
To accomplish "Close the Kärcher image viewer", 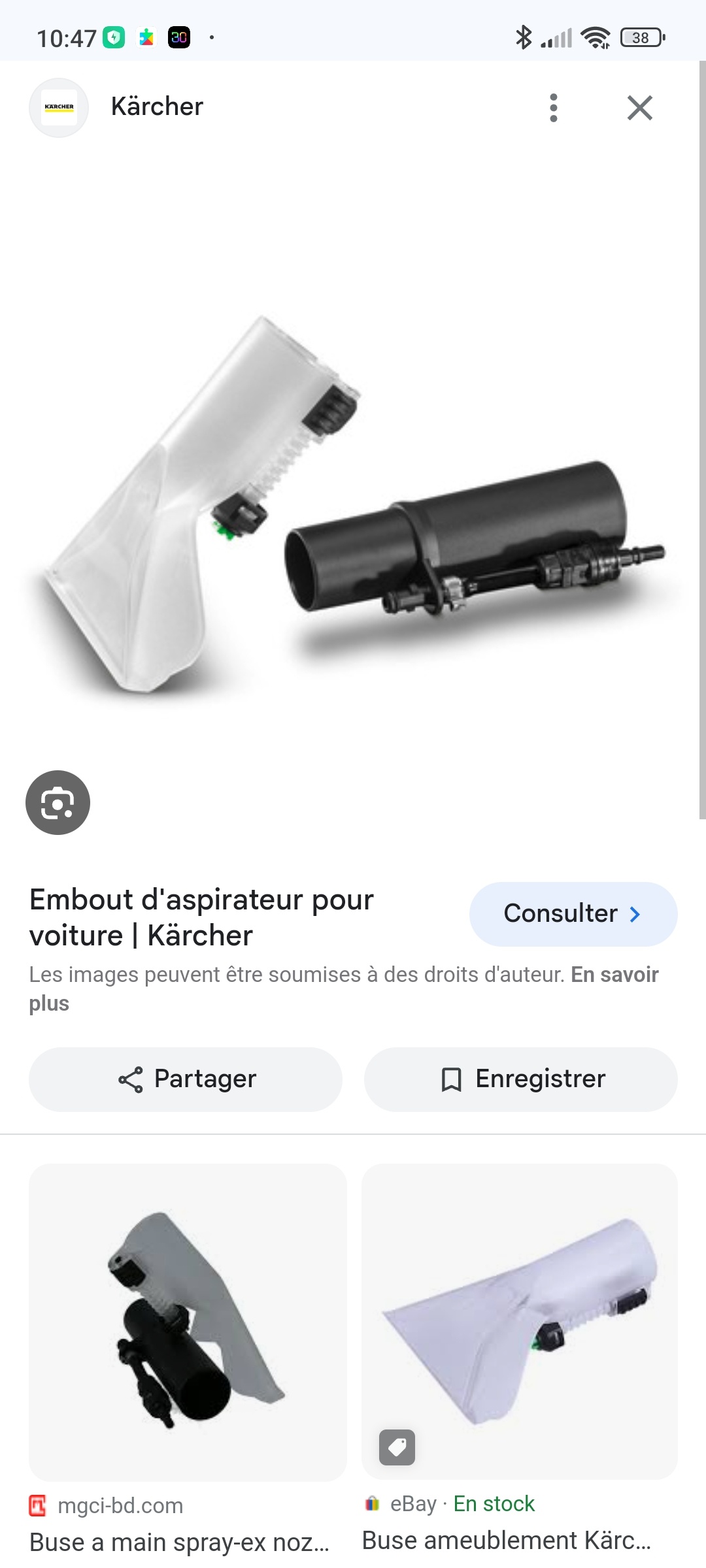I will click(x=639, y=108).
